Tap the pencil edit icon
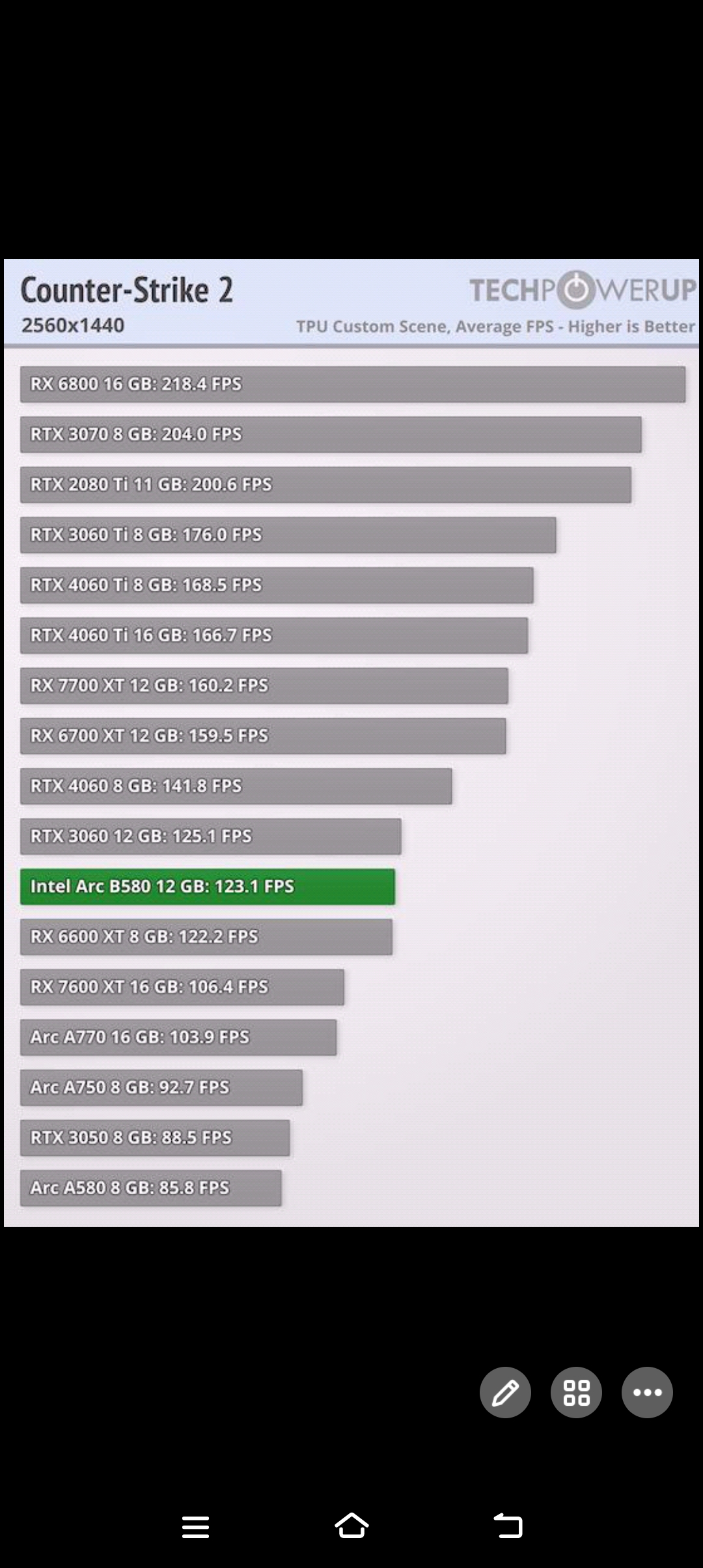Image resolution: width=703 pixels, height=1568 pixels. tap(505, 1392)
